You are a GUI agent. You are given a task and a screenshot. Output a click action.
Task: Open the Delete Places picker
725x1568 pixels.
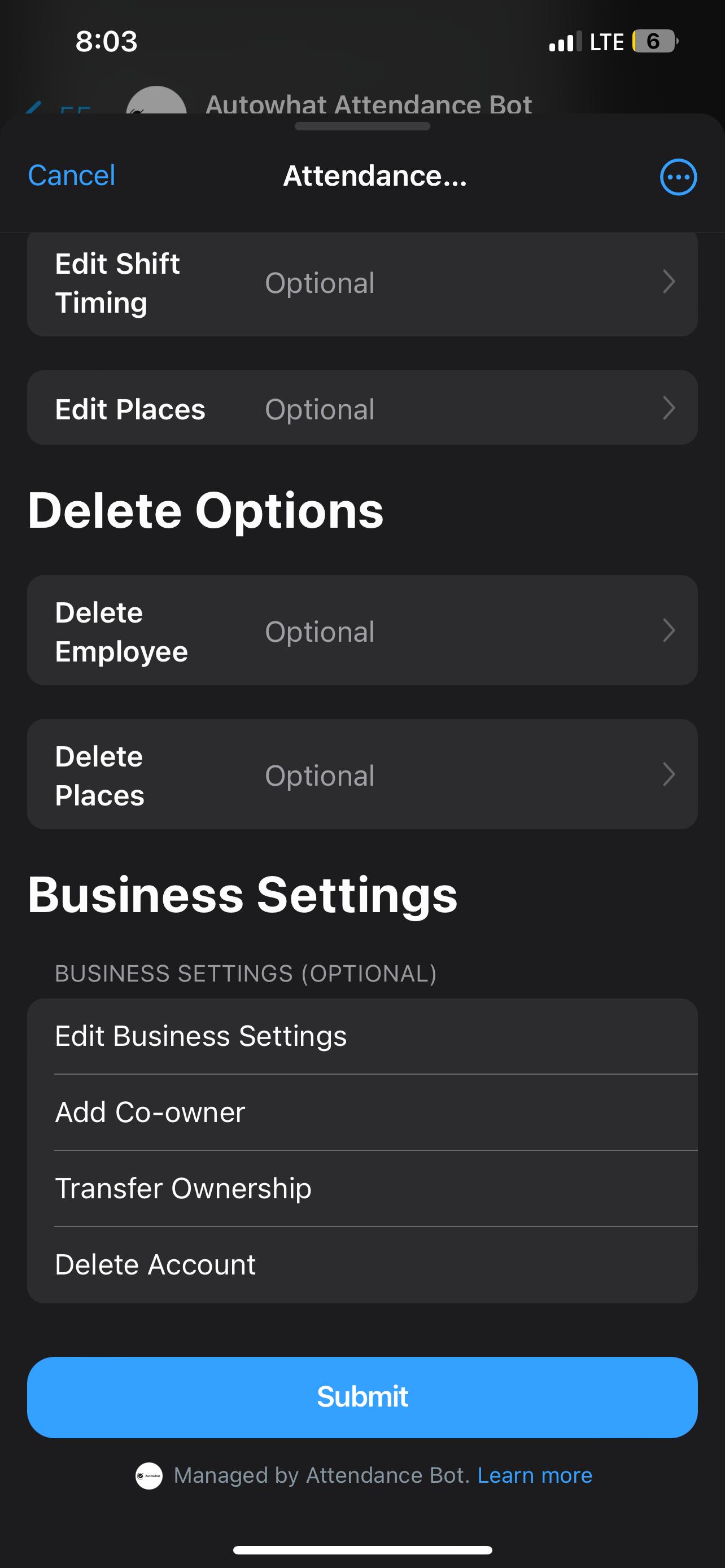(x=362, y=774)
